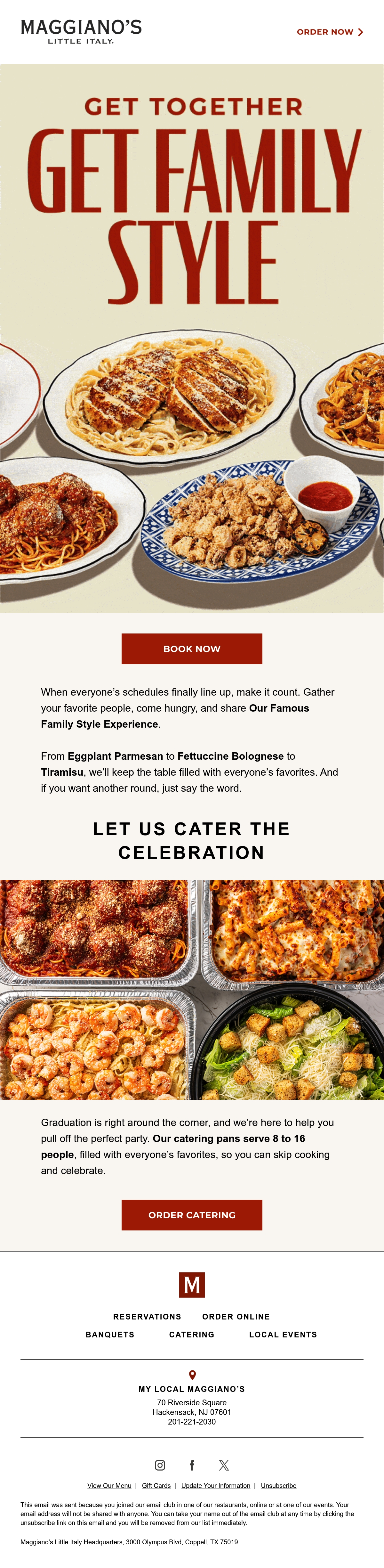Open the family style dishes banner image
Viewport: 384px width, 1568px height.
point(192,339)
